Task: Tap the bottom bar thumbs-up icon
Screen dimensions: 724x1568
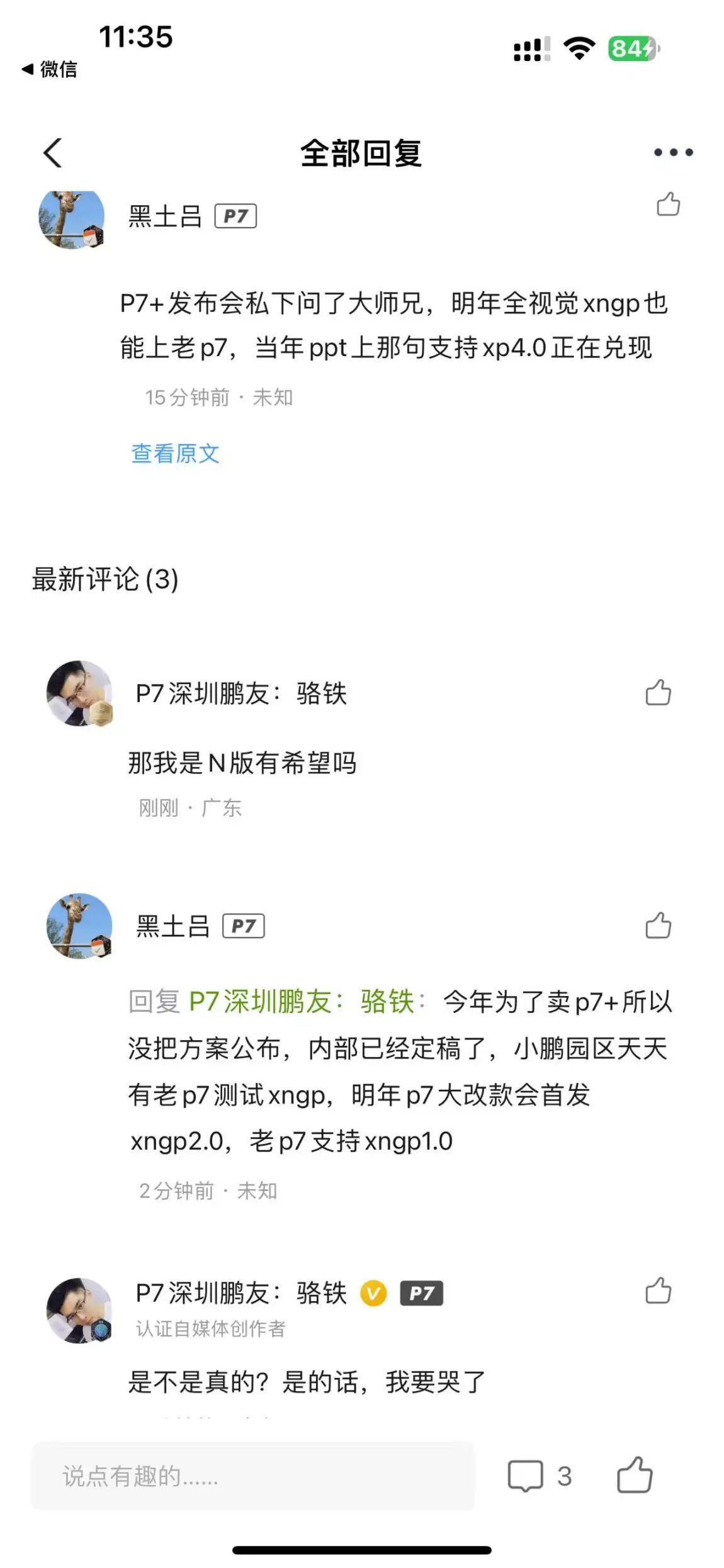Action: (x=634, y=1476)
